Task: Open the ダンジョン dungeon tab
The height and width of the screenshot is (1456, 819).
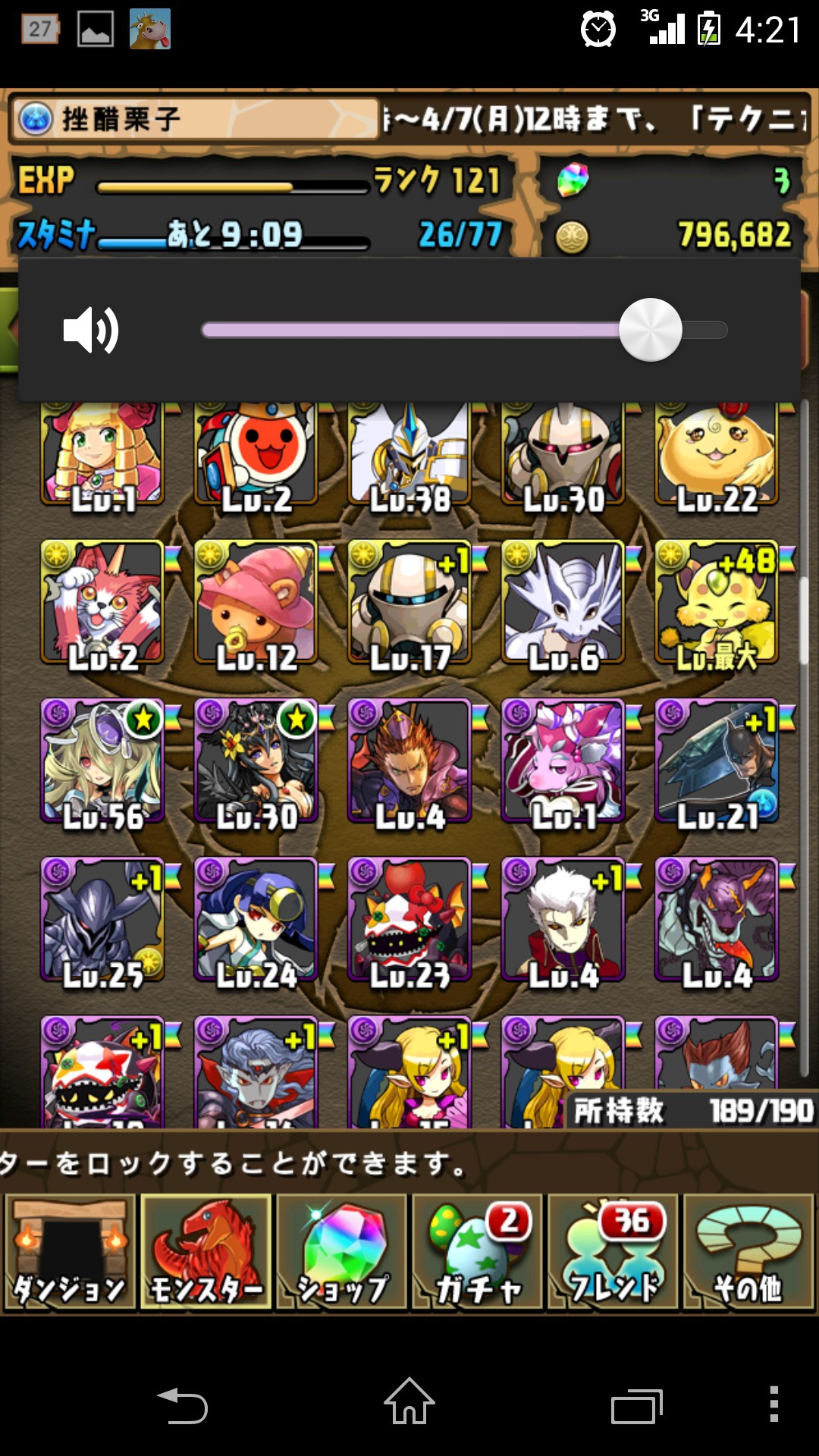Action: pos(70,1252)
